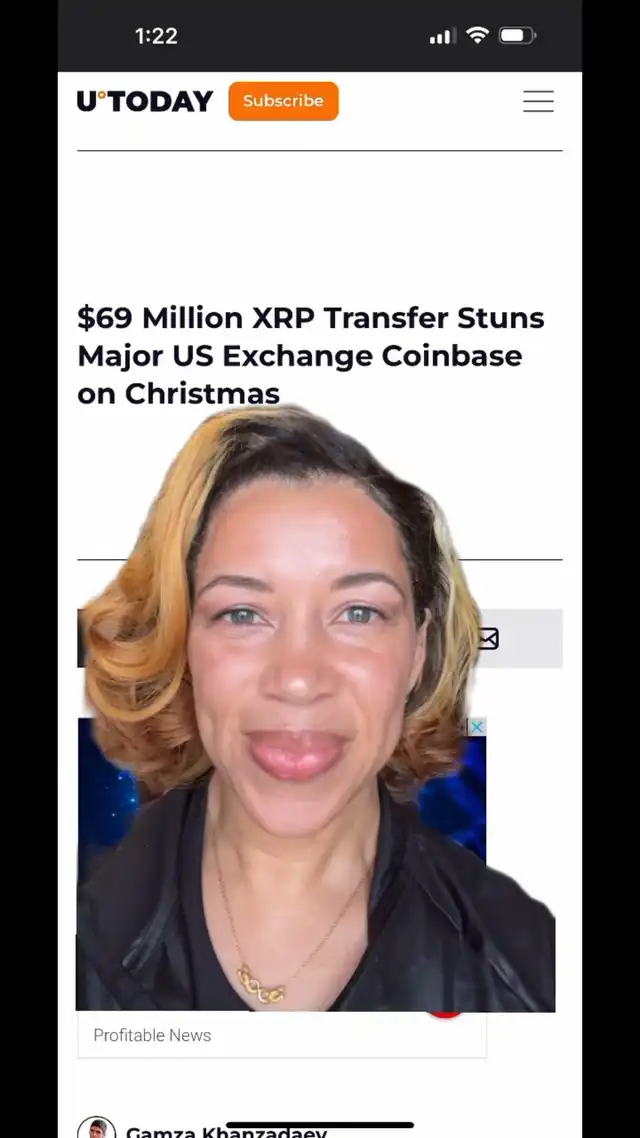Tap the orange Subscribe button
This screenshot has height=1138, width=640.
click(283, 101)
